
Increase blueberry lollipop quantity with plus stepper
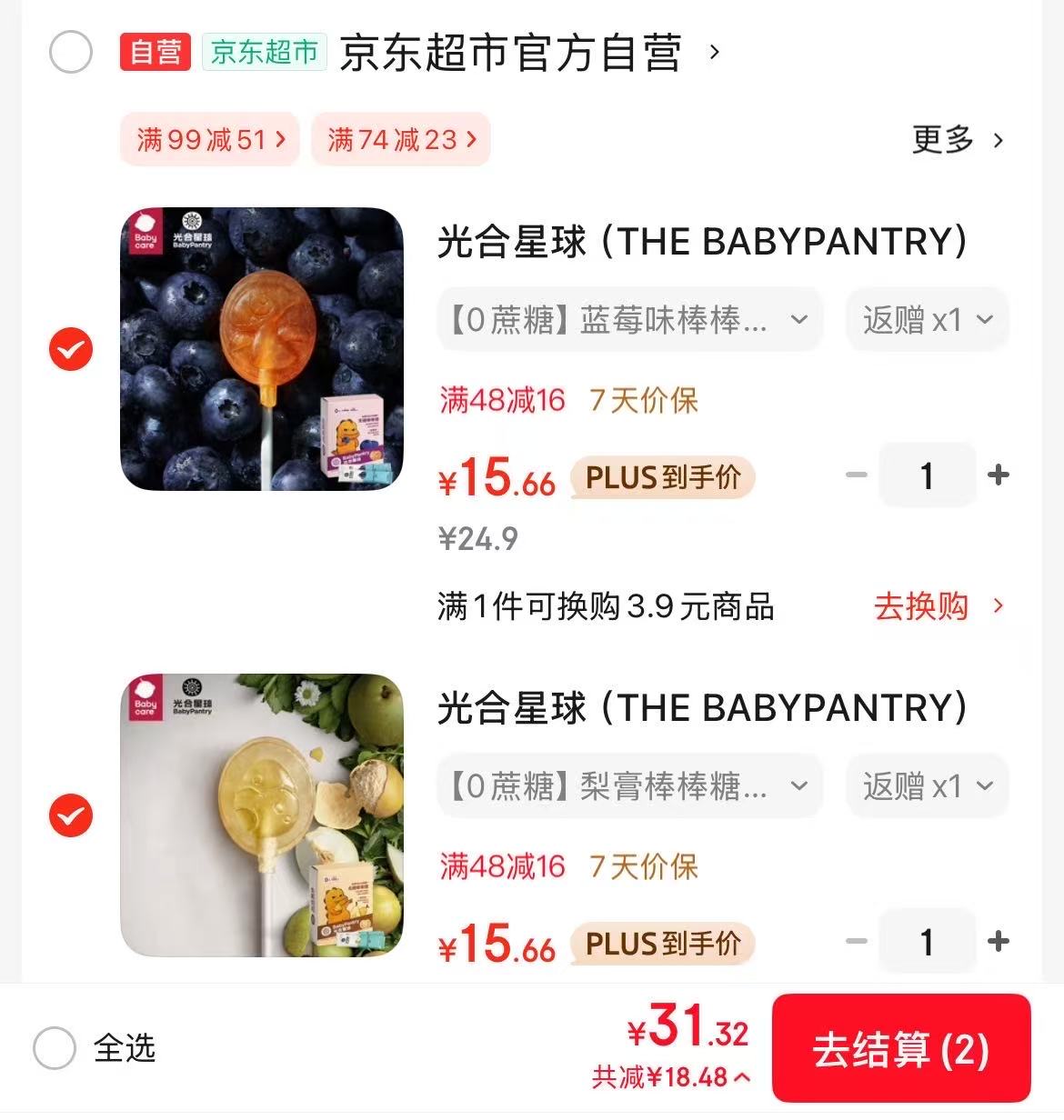[x=999, y=475]
